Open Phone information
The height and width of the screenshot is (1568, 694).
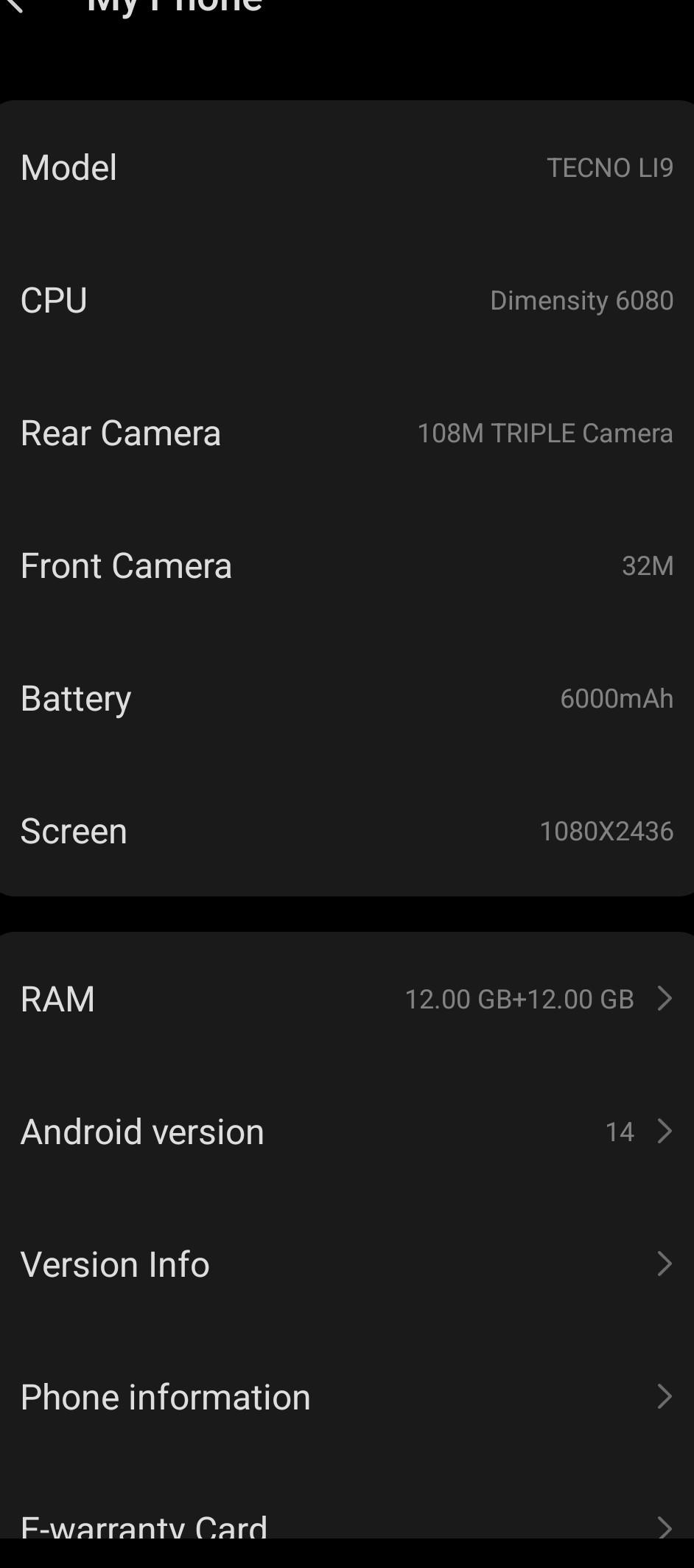346,1397
